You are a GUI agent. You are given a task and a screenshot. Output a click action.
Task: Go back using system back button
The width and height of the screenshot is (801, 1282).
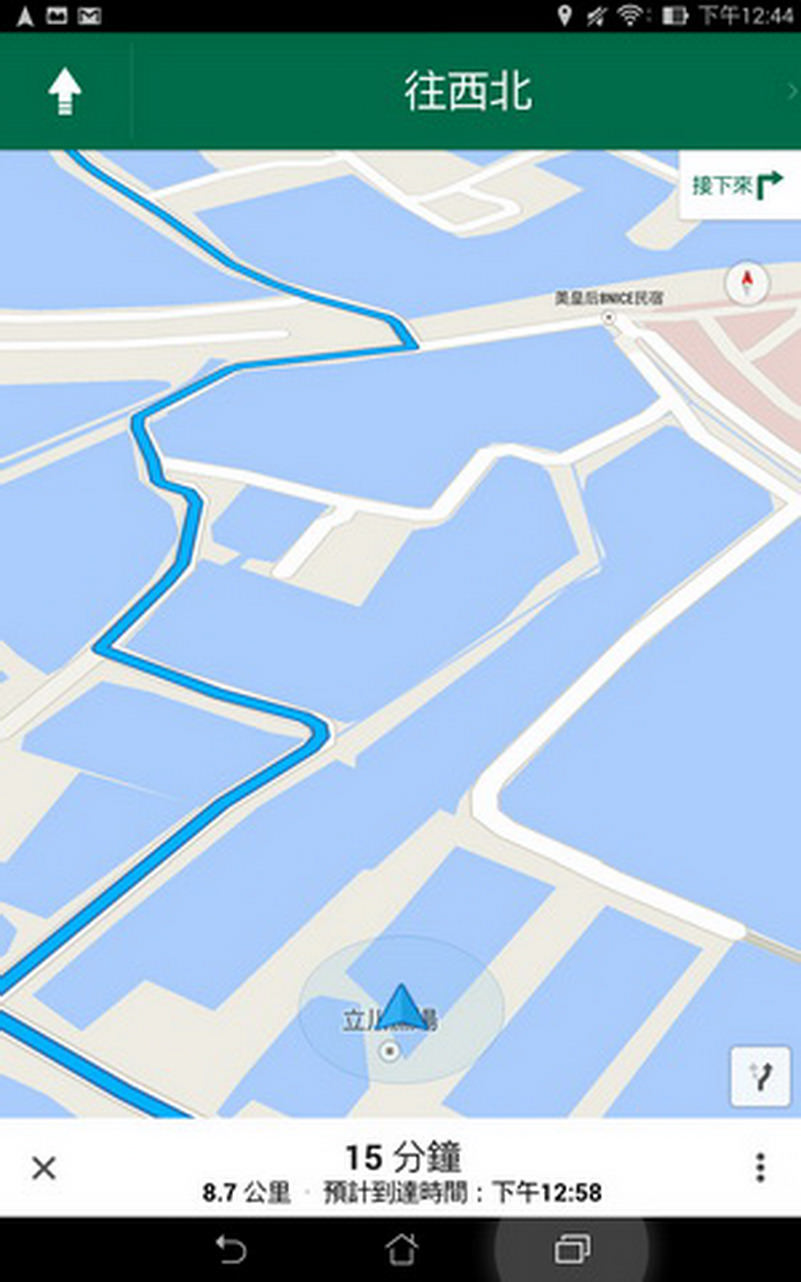point(231,1248)
